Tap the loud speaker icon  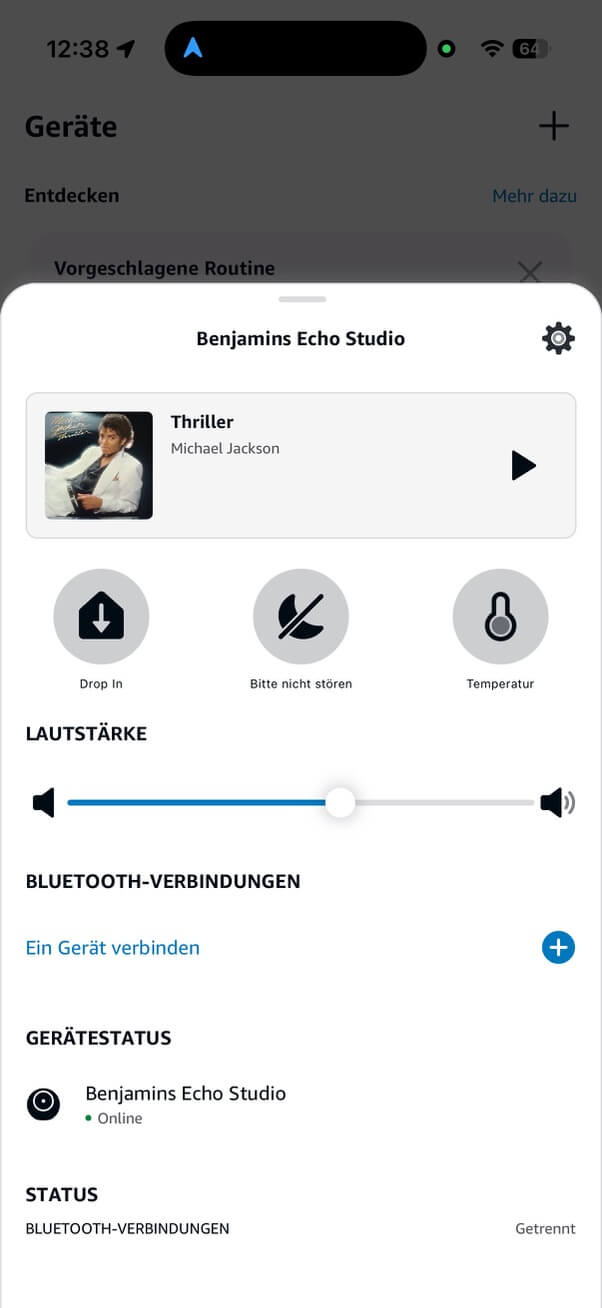tap(557, 803)
